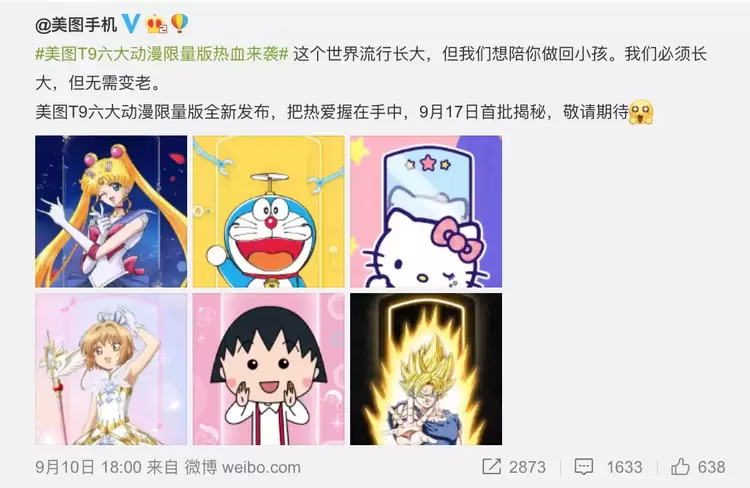
Task: Like this post with 638 likes
Action: point(697,467)
